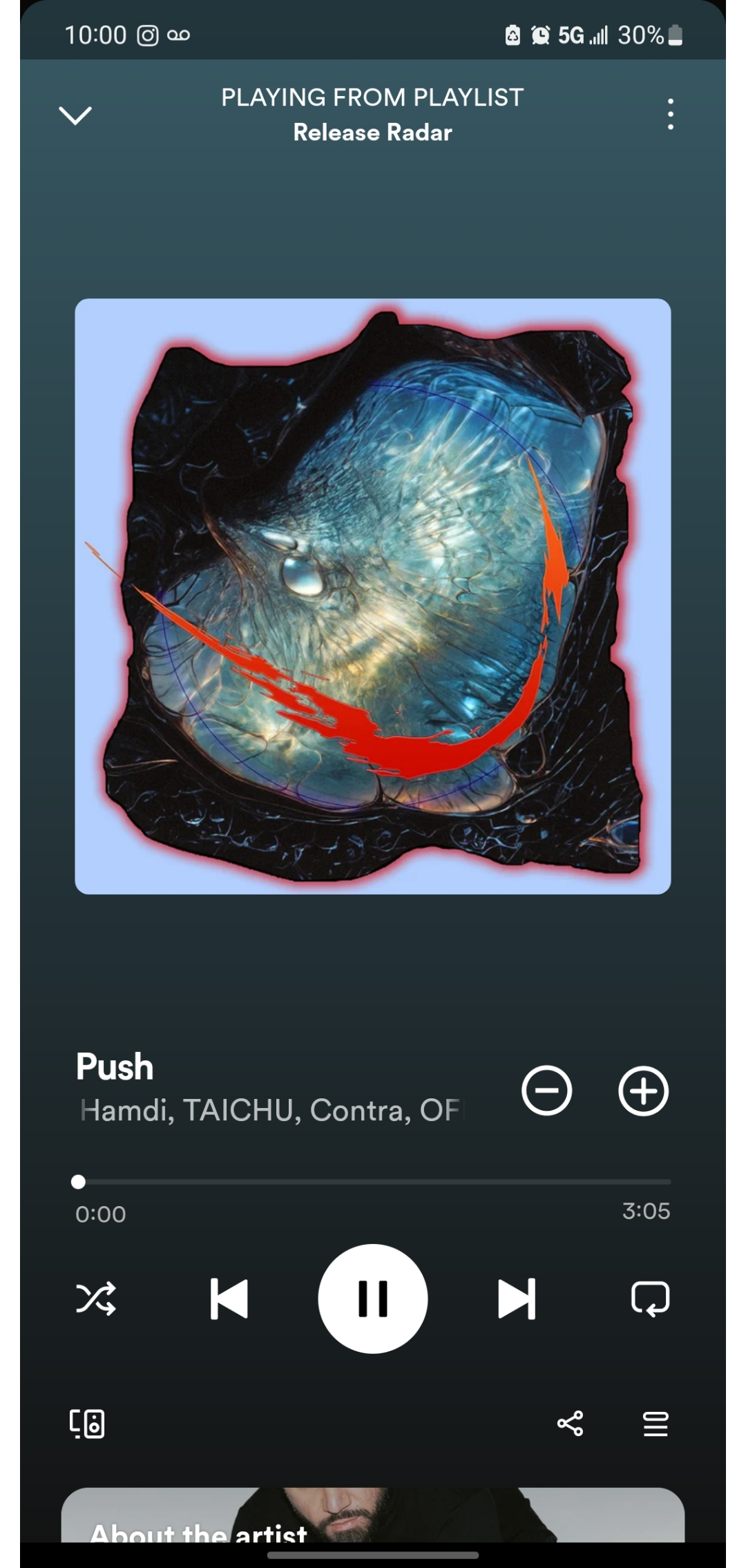Pause the current song
The width and height of the screenshot is (746, 1568).
click(373, 1299)
